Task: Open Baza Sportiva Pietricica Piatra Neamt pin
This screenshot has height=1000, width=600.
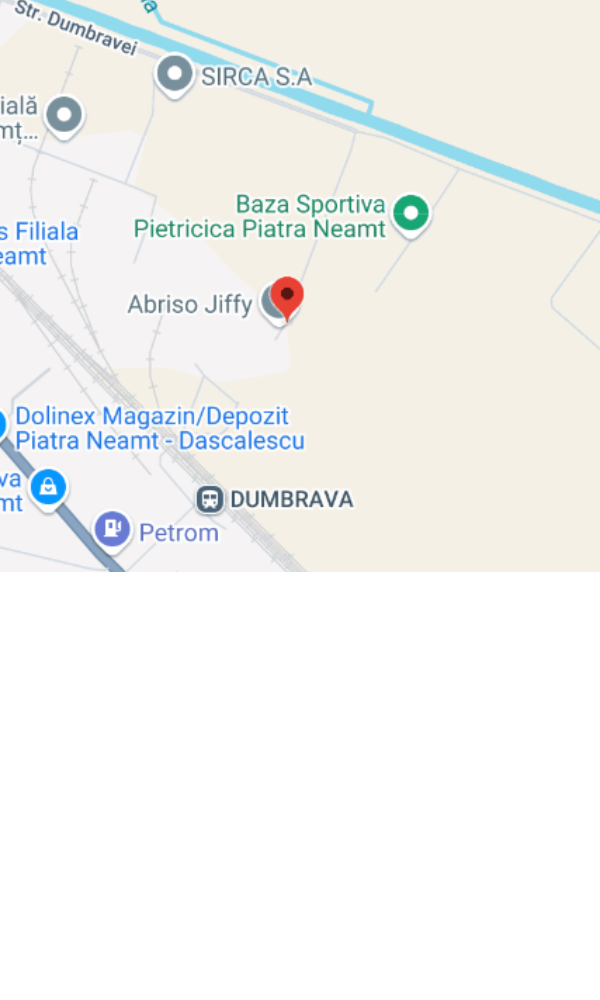Action: tap(410, 212)
